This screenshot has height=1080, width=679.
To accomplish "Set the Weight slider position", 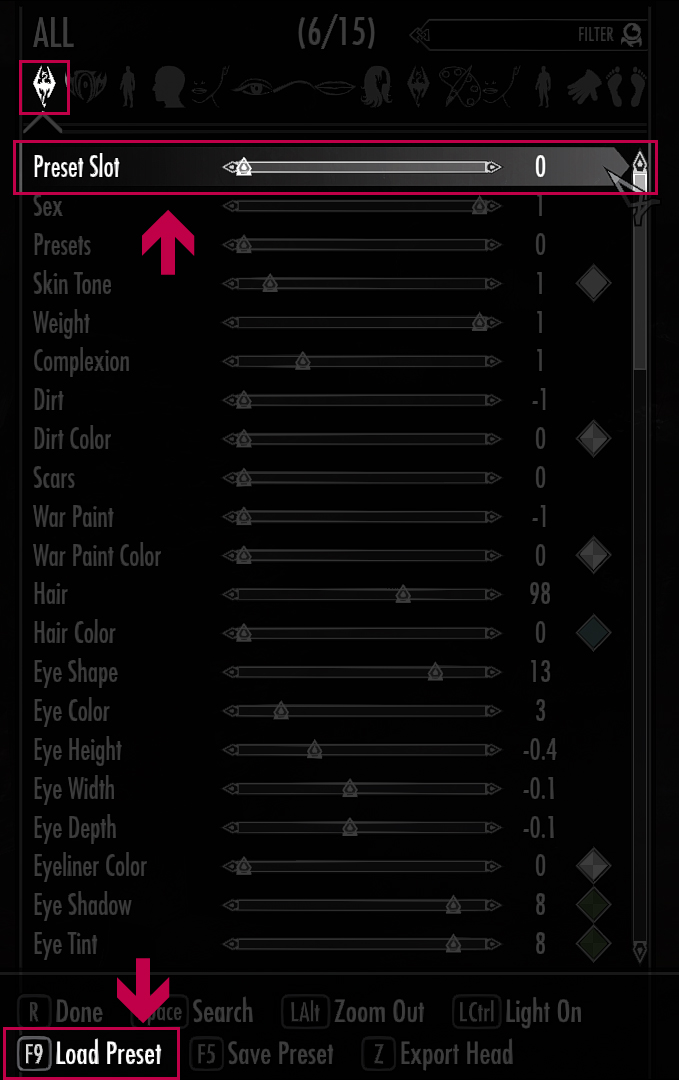I will (x=479, y=323).
